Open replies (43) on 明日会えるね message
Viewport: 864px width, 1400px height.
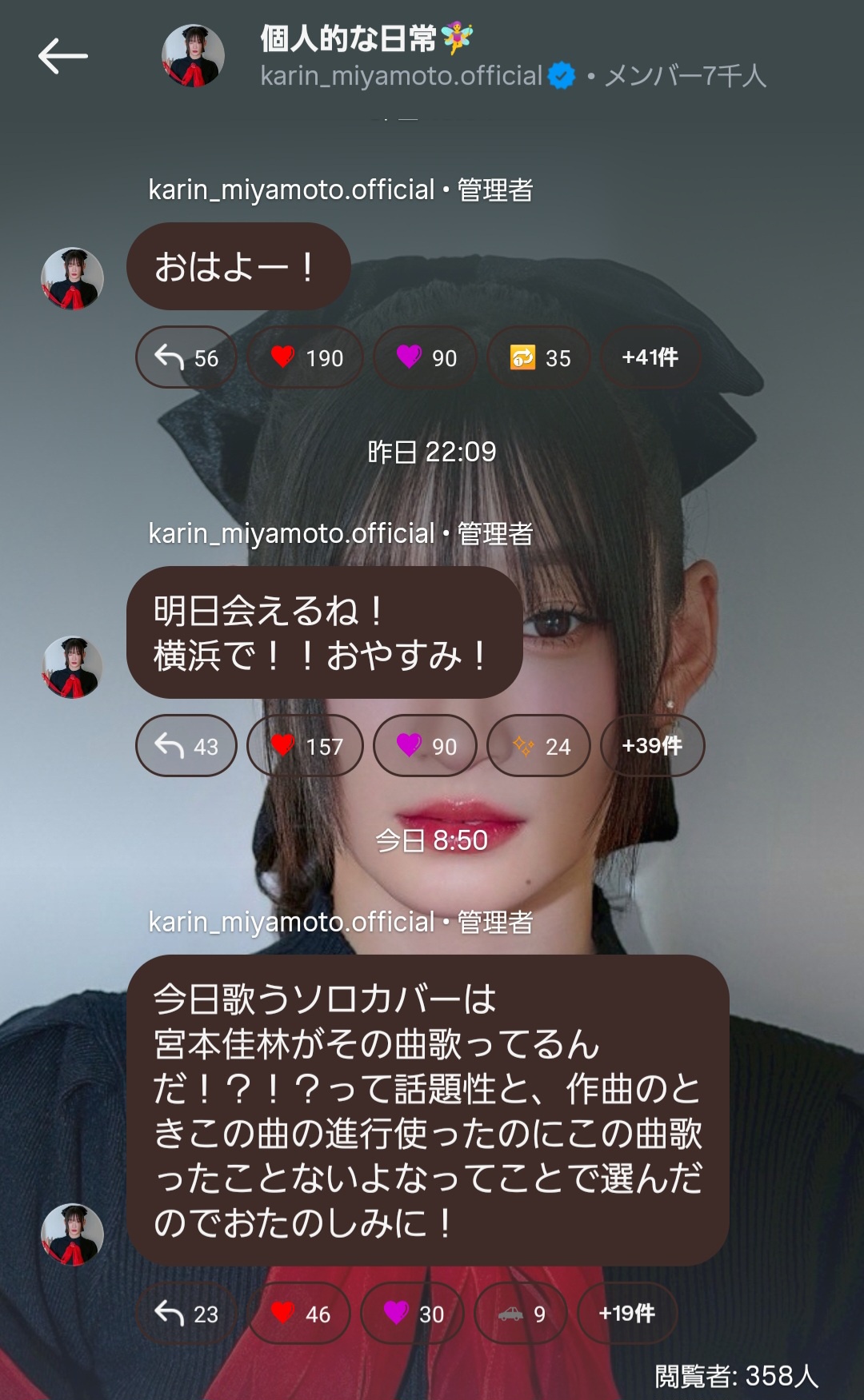point(186,746)
